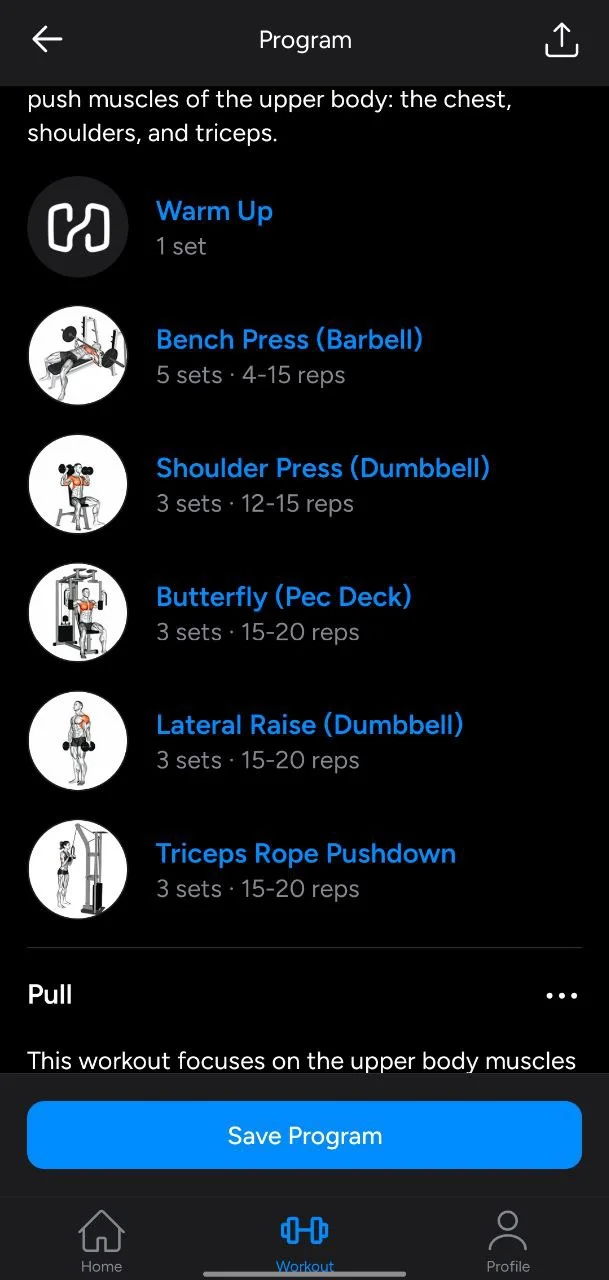The image size is (609, 1280).
Task: Select the Workout tab
Action: (x=305, y=1240)
